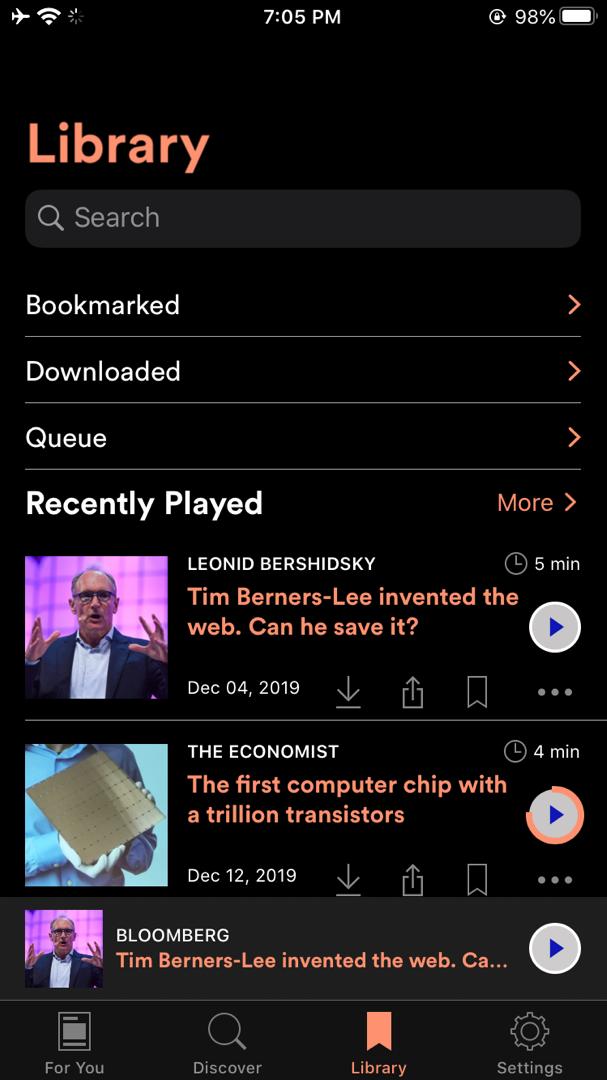This screenshot has width=607, height=1080.
Task: Open the Queue
Action: pos(302,438)
